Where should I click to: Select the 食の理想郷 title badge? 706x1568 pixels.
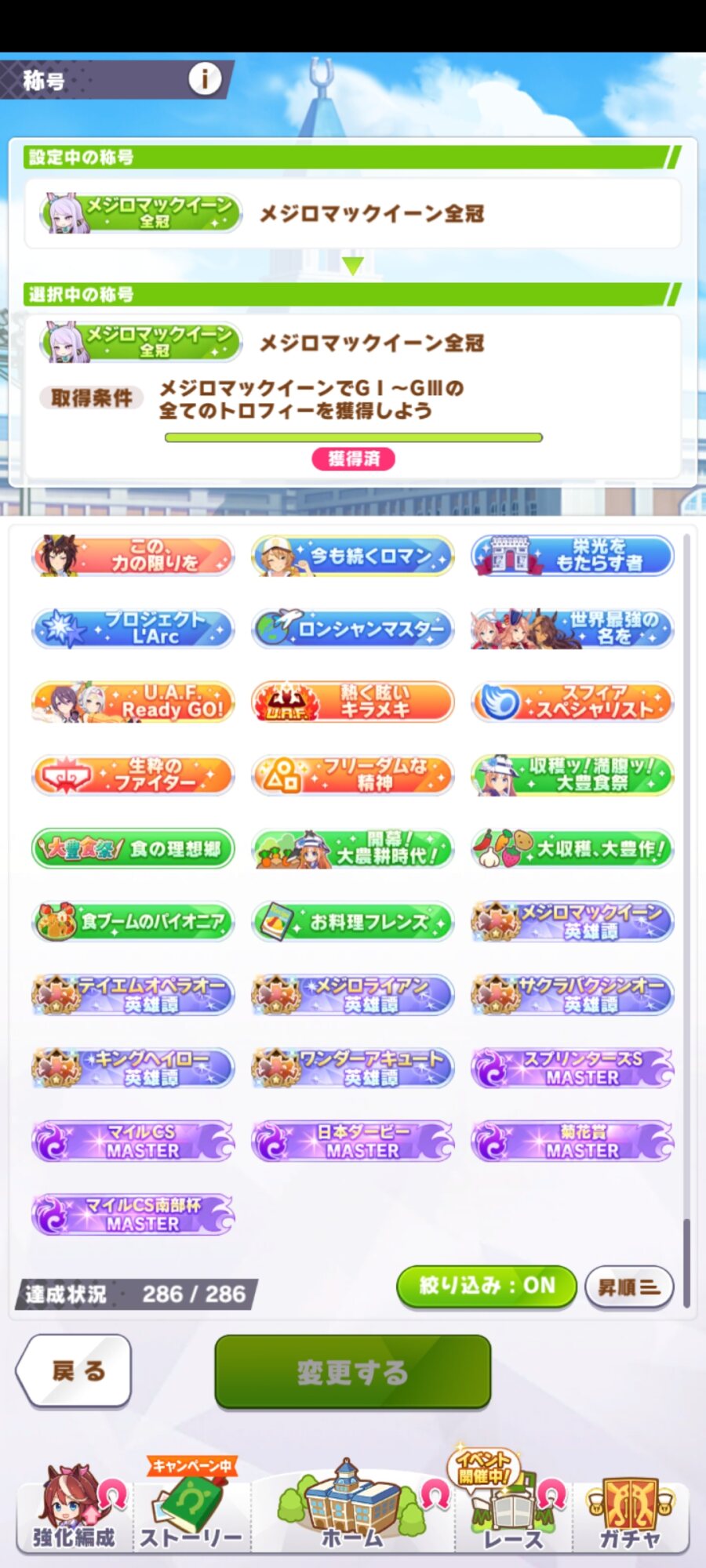[x=133, y=848]
